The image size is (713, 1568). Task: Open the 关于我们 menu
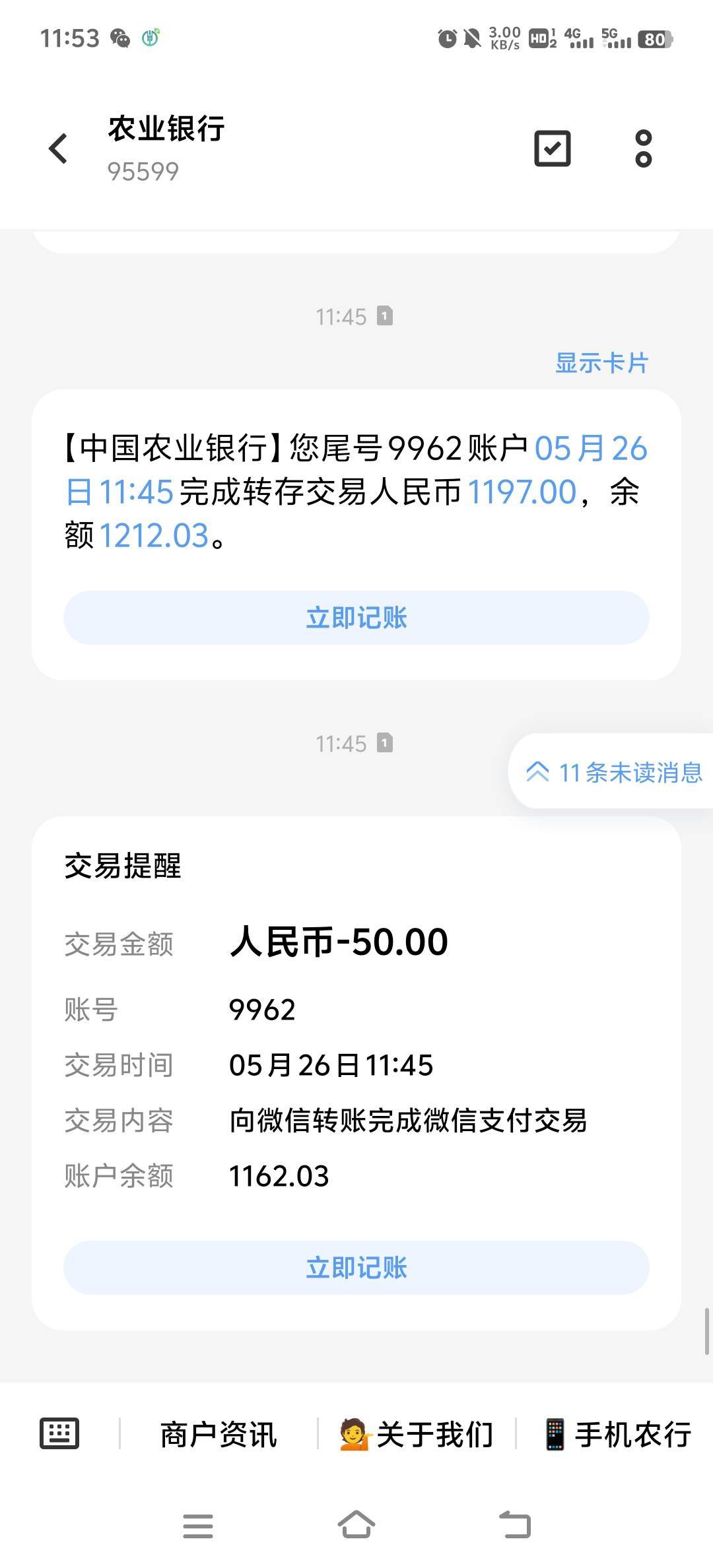417,1435
